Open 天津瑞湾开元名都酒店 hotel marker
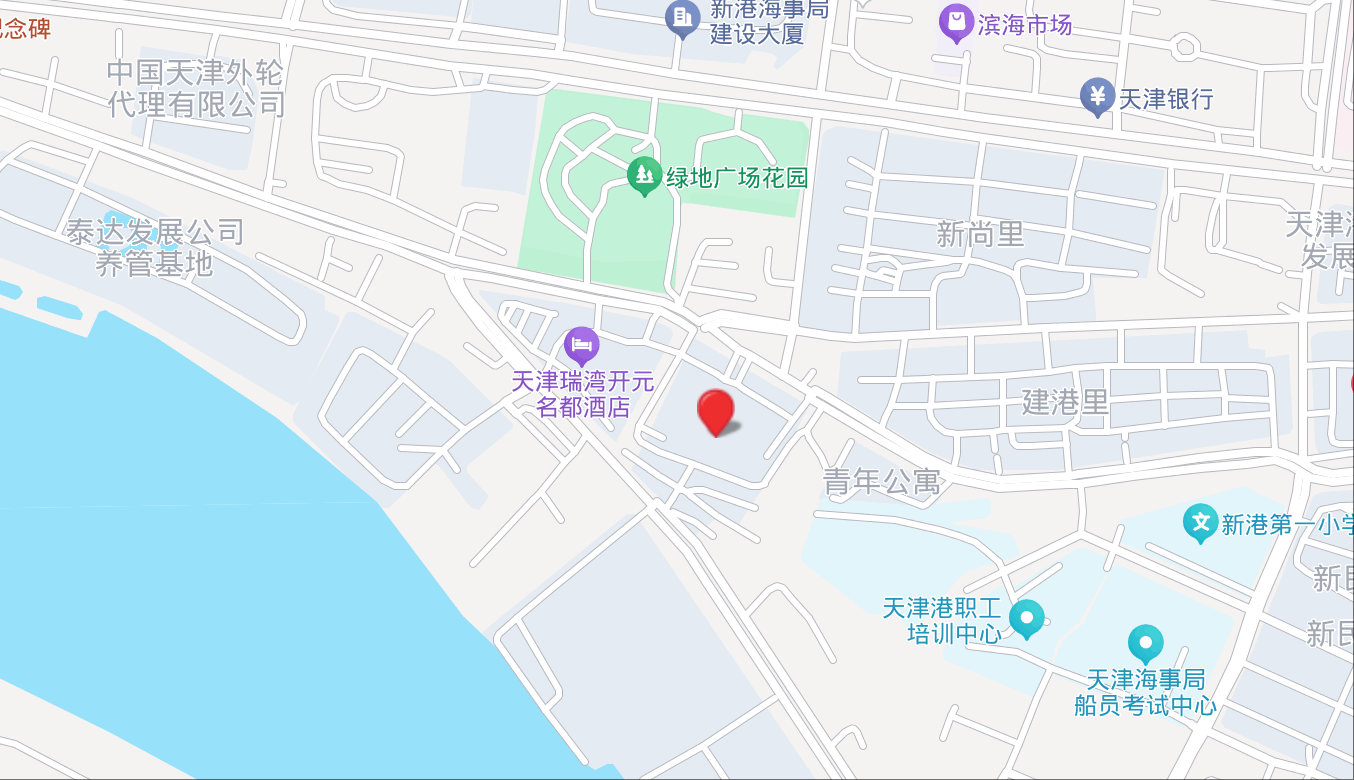This screenshot has height=780, width=1354. pos(581,345)
